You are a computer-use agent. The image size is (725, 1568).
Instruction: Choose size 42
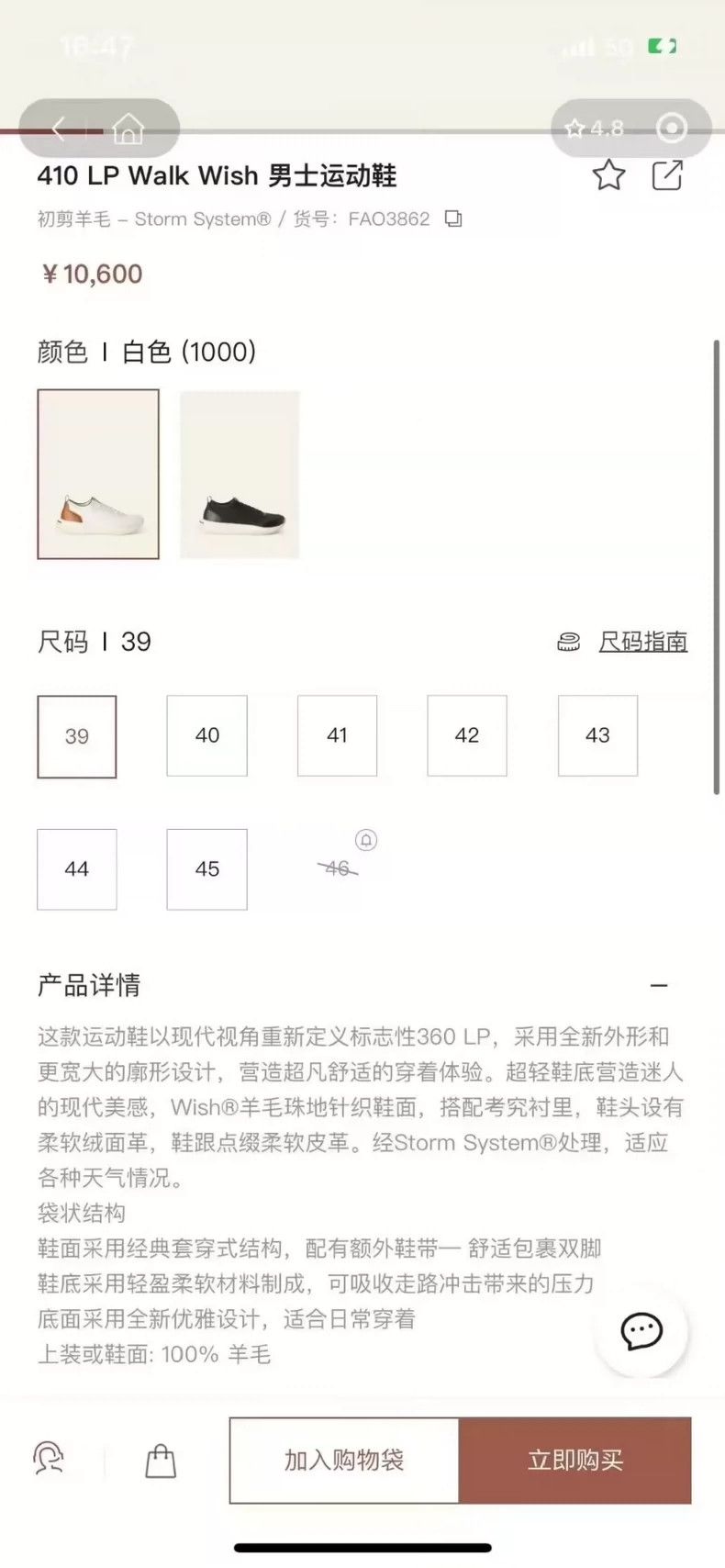pos(467,735)
